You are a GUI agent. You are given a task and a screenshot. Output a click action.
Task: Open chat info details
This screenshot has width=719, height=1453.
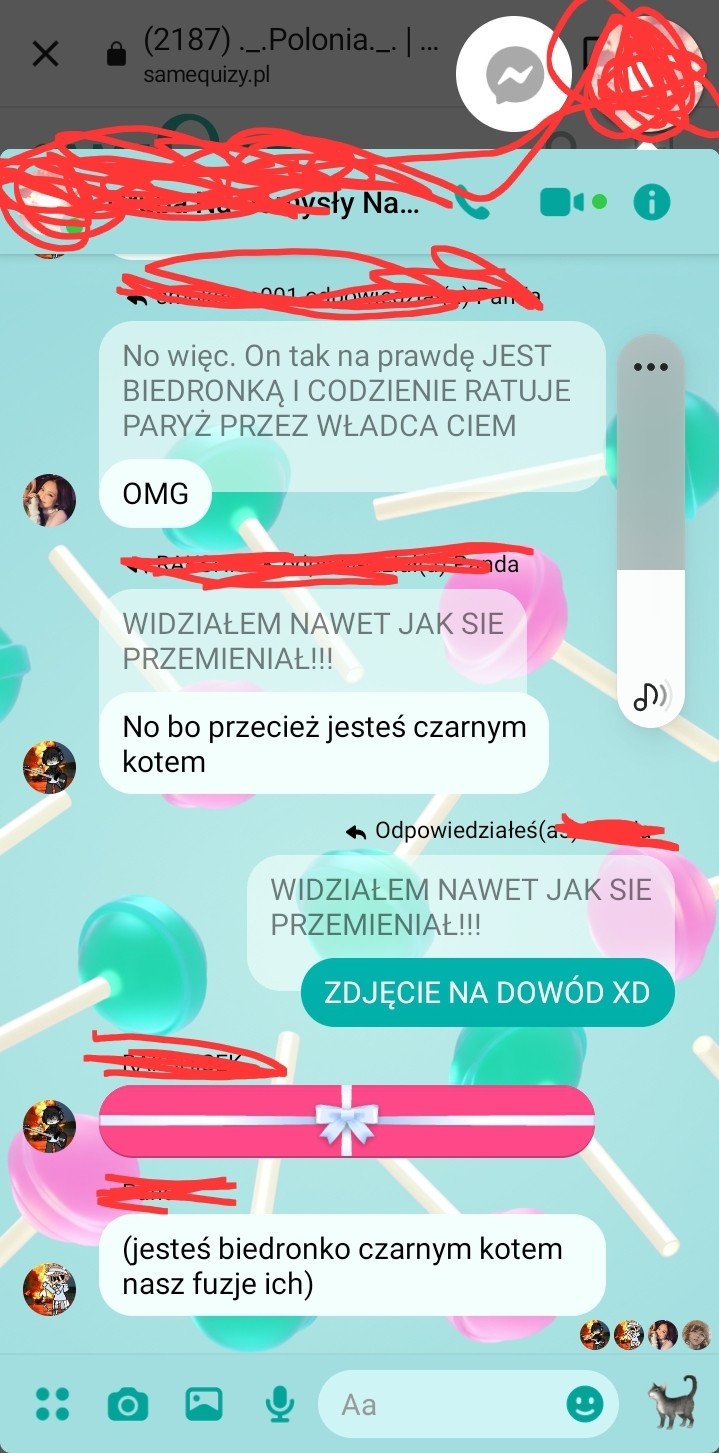(x=651, y=203)
